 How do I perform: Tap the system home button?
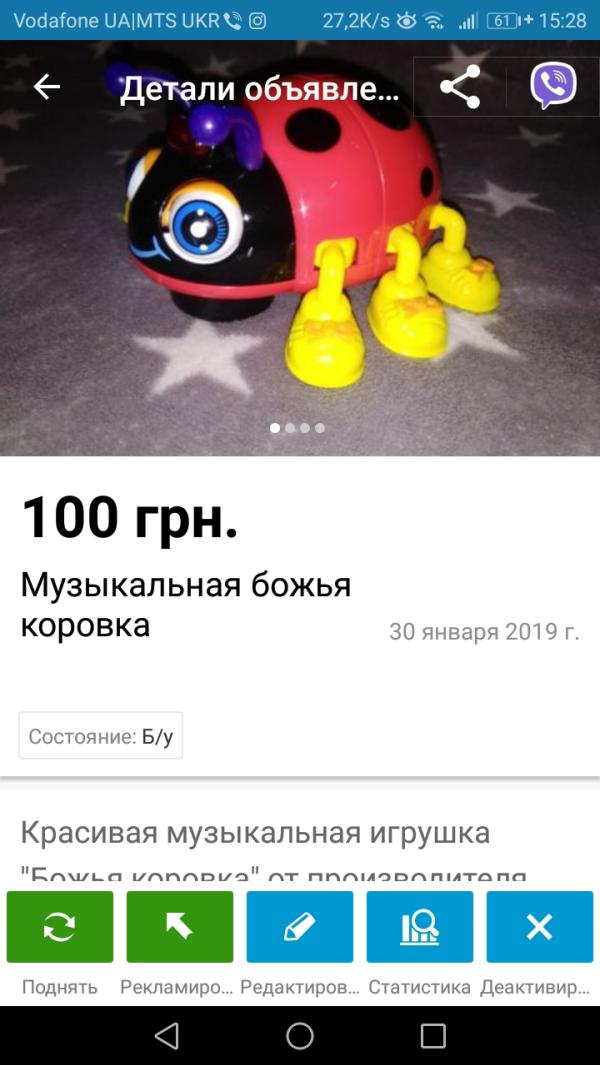pyautogui.click(x=300, y=1036)
